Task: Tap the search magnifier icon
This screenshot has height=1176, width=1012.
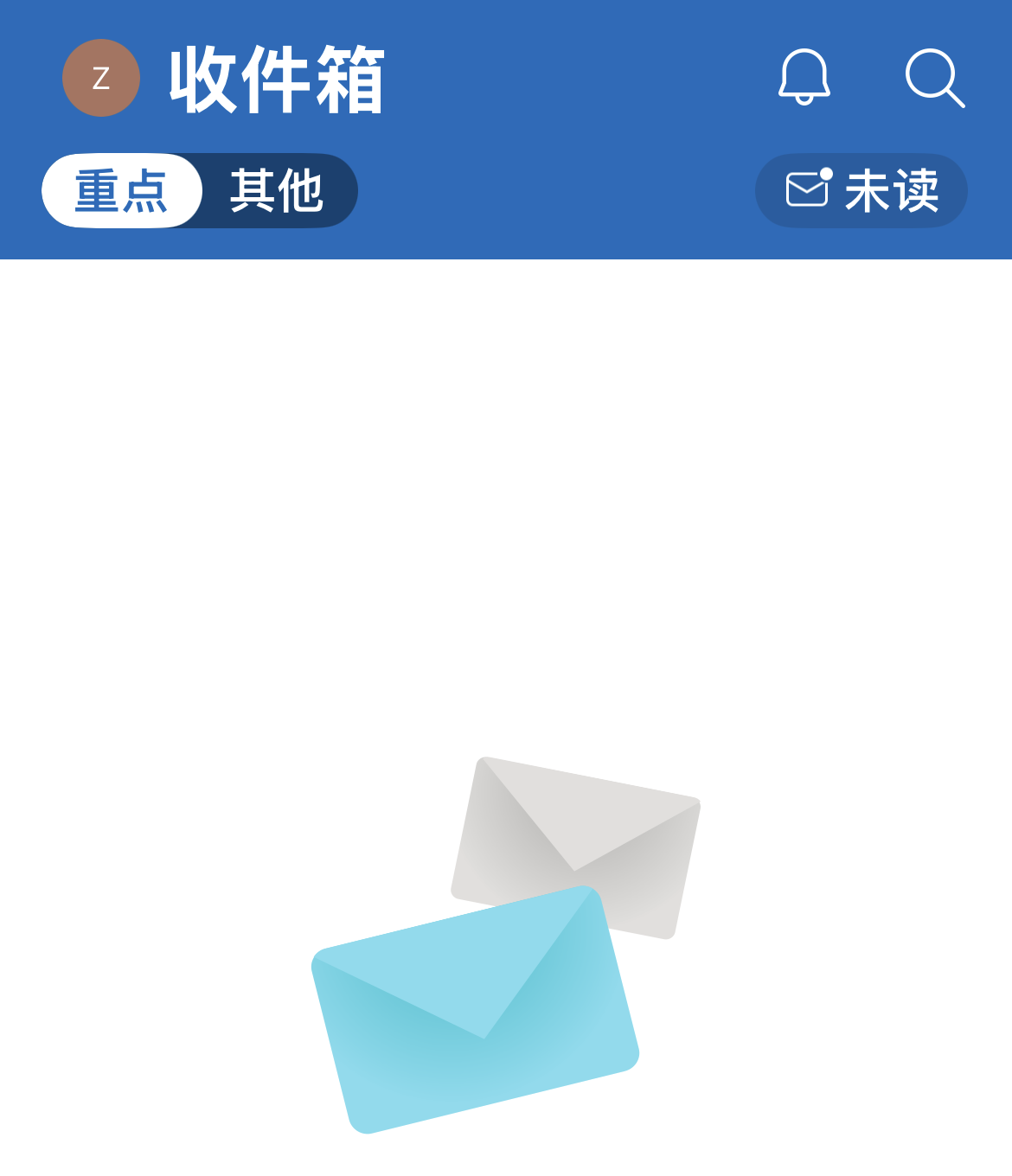Action: pos(934,78)
